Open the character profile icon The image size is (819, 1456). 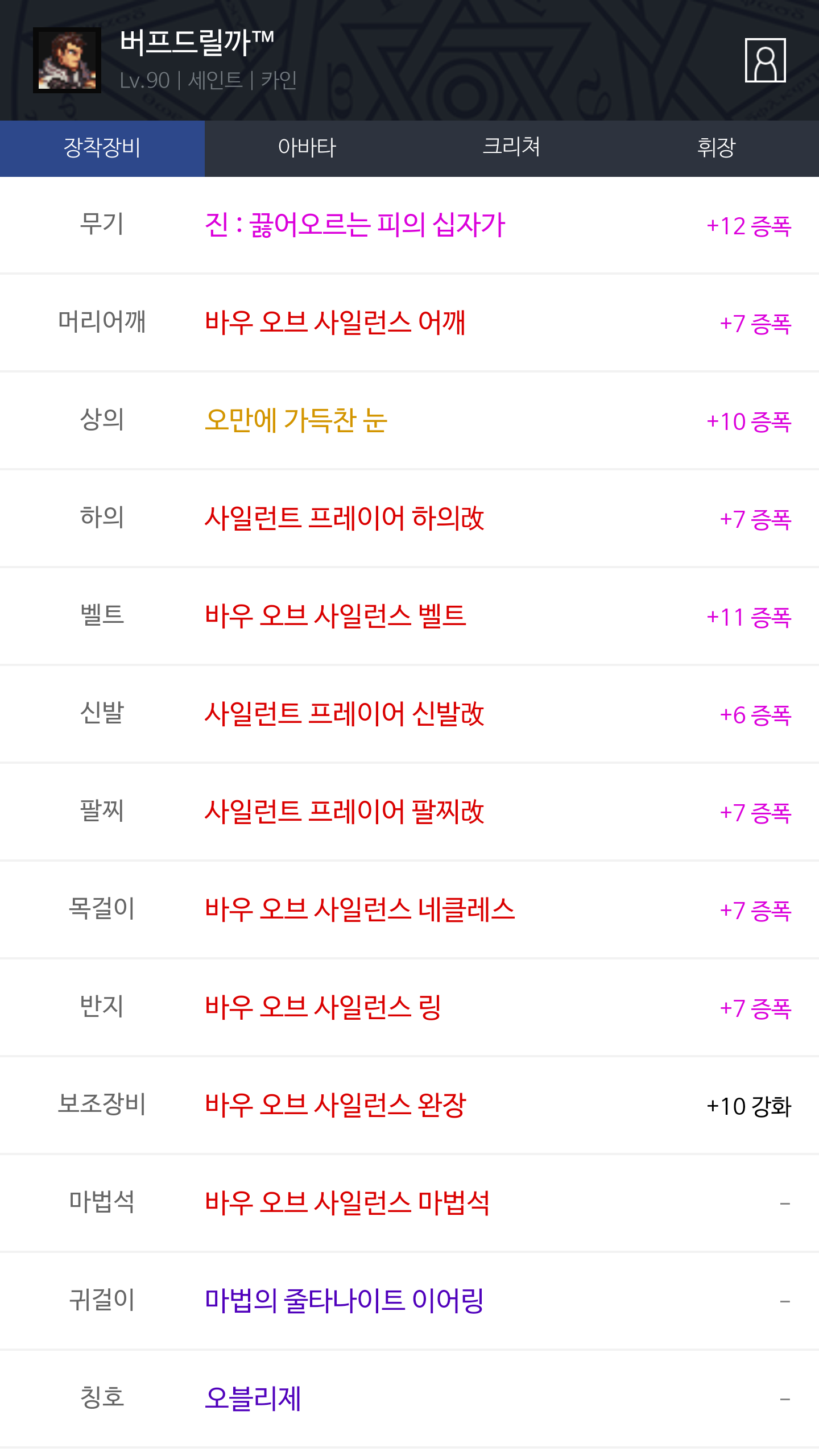coord(765,60)
